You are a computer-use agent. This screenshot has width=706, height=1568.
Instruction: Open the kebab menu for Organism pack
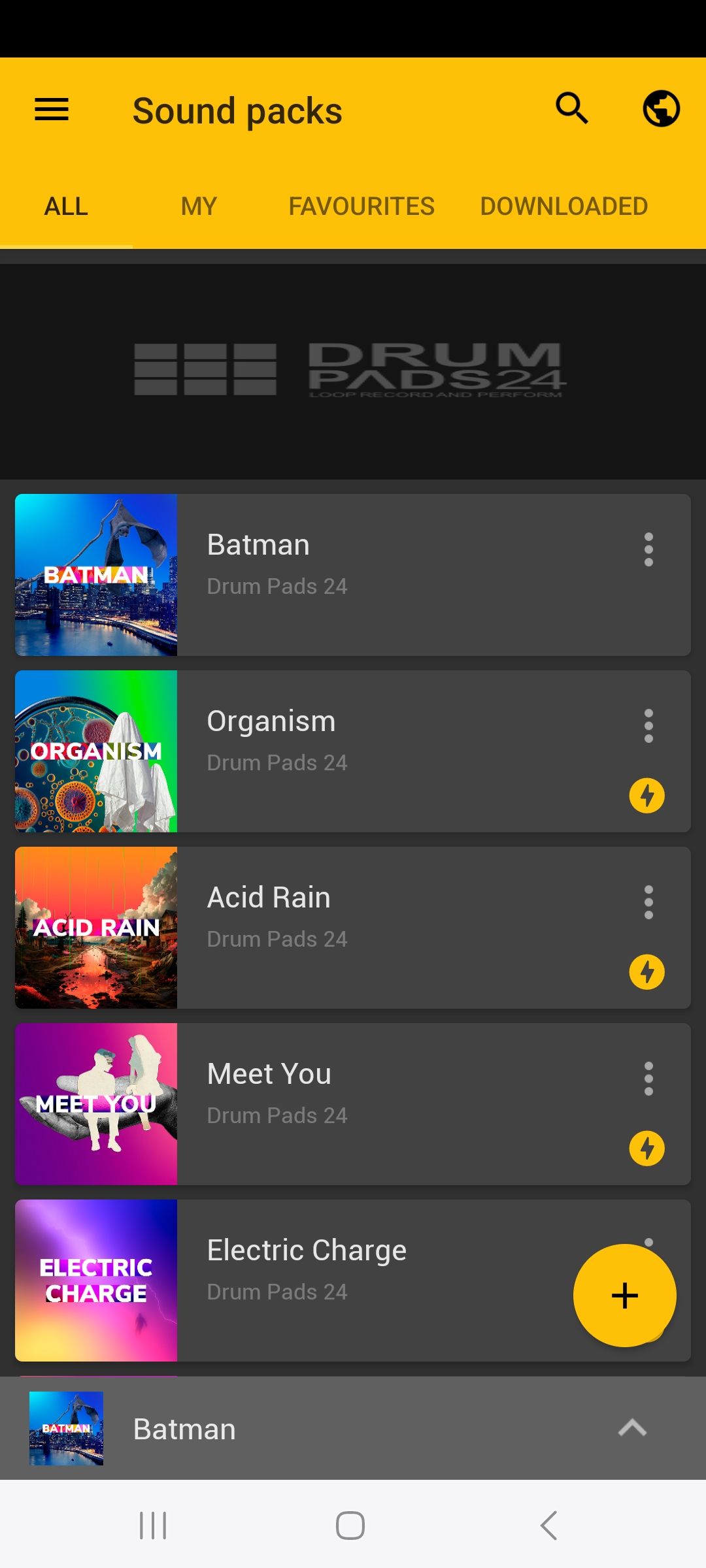click(649, 726)
